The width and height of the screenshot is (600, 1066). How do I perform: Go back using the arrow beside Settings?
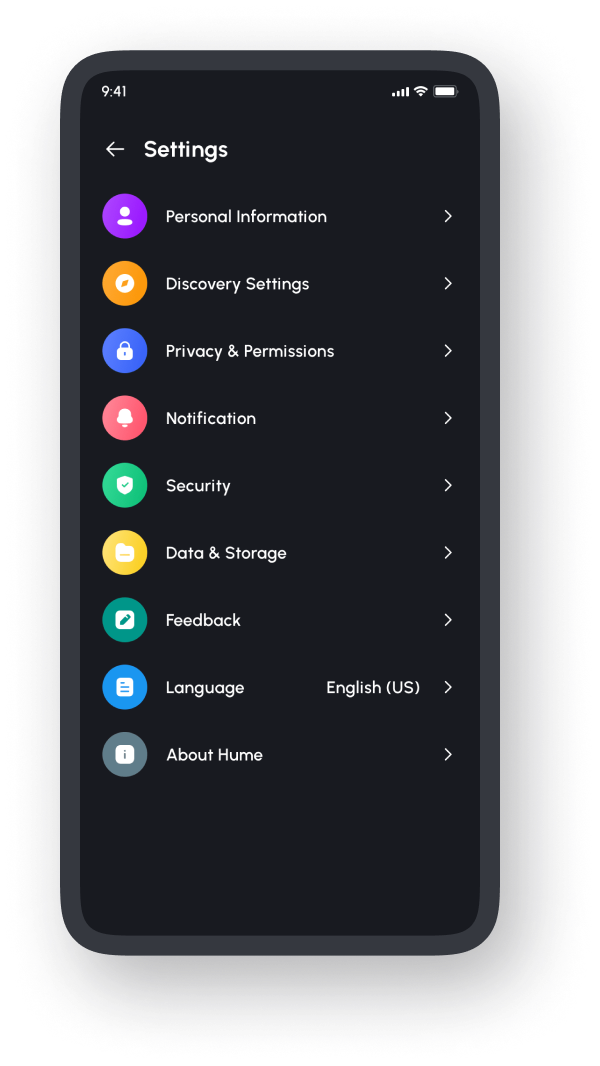pyautogui.click(x=115, y=149)
